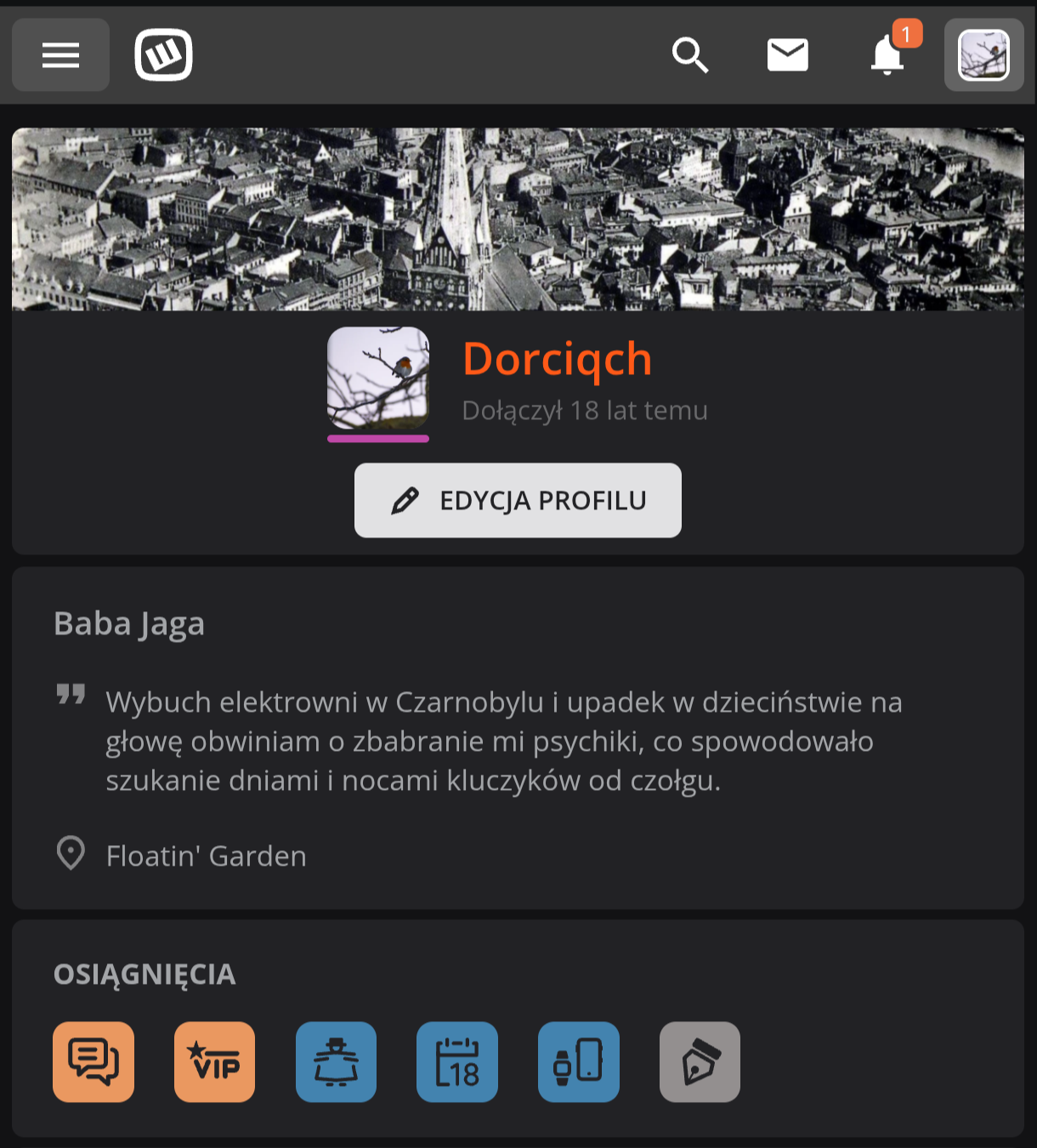View the VIP achievement badge
The image size is (1037, 1148).
tap(214, 1061)
